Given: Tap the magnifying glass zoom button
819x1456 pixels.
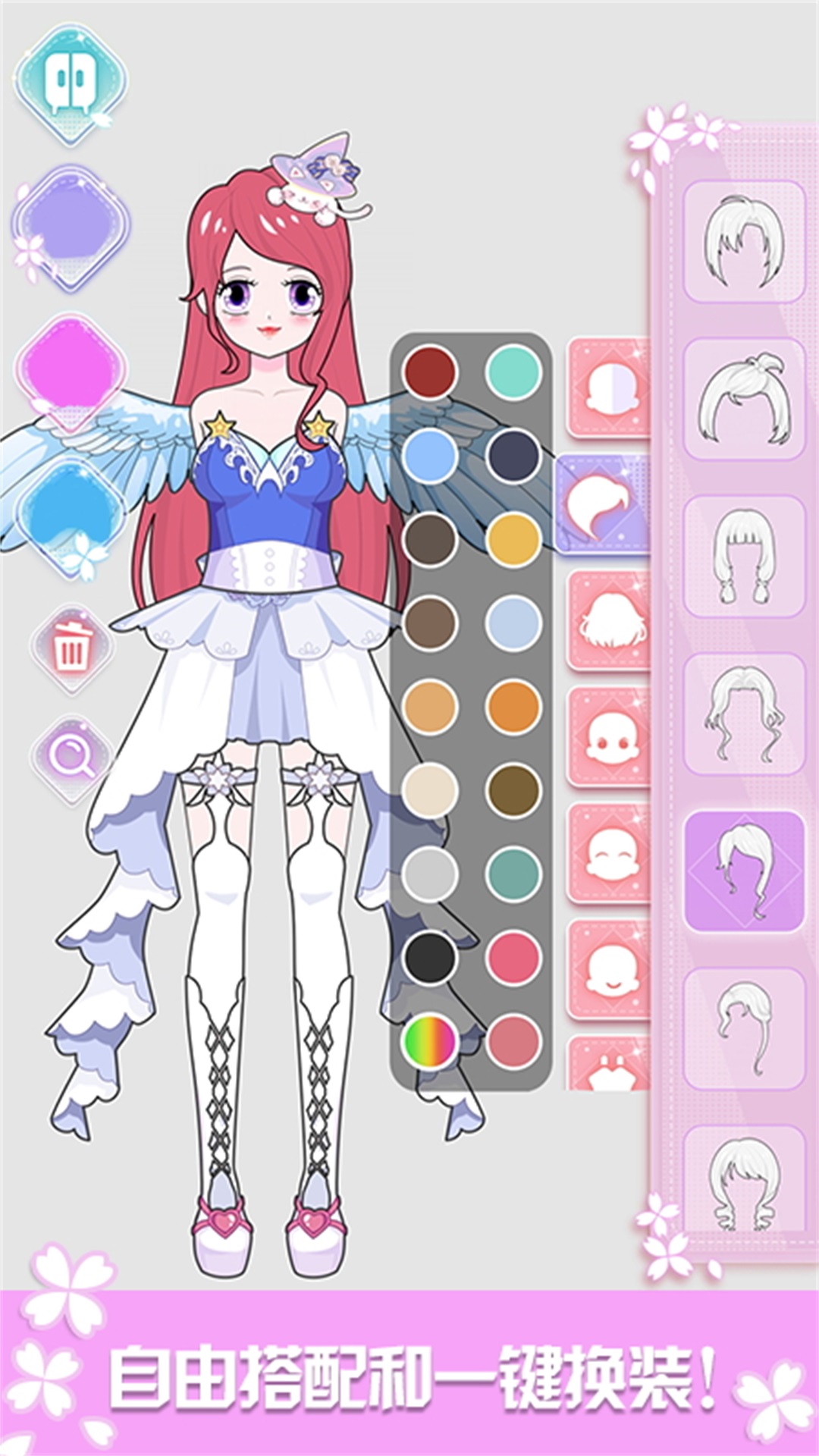Looking at the screenshot, I should pyautogui.click(x=71, y=757).
